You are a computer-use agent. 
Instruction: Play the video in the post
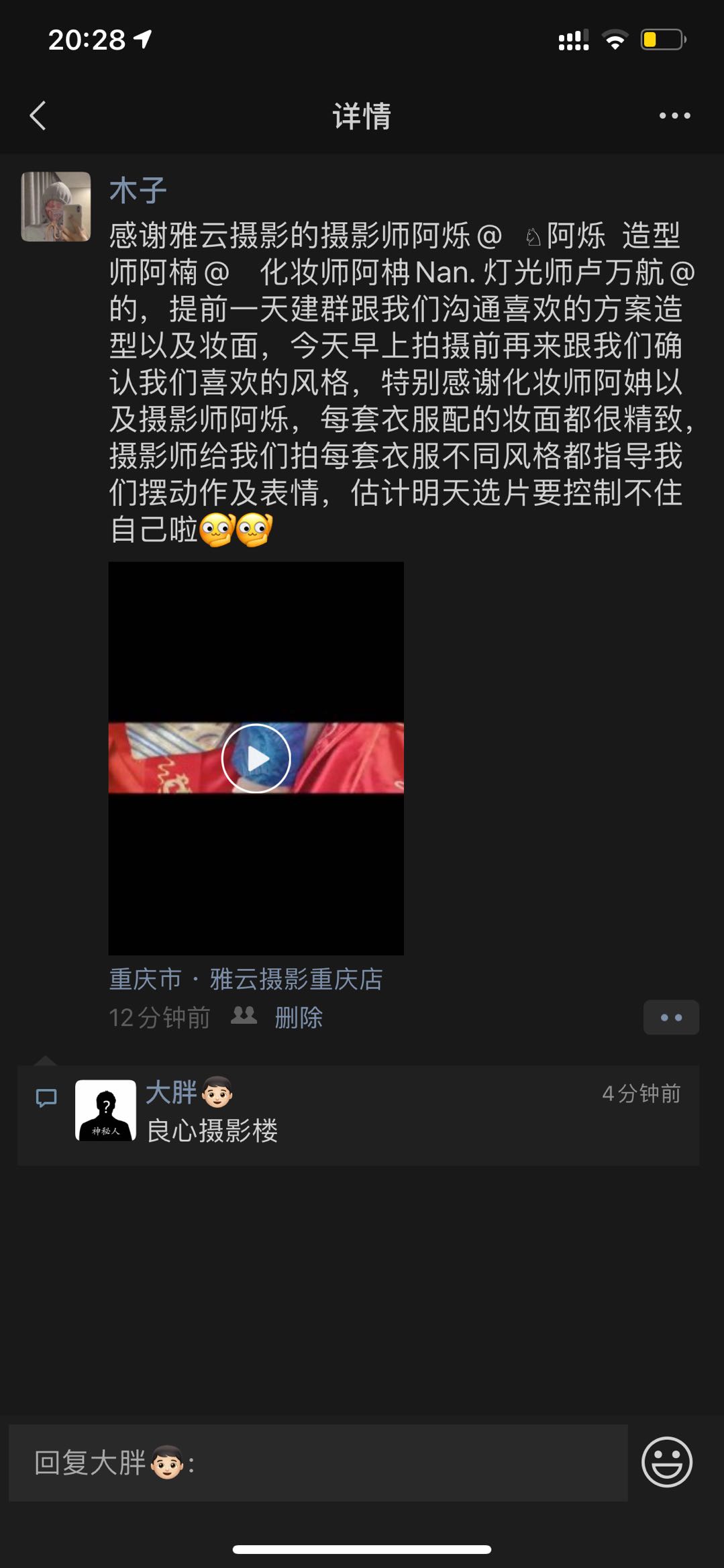[256, 758]
